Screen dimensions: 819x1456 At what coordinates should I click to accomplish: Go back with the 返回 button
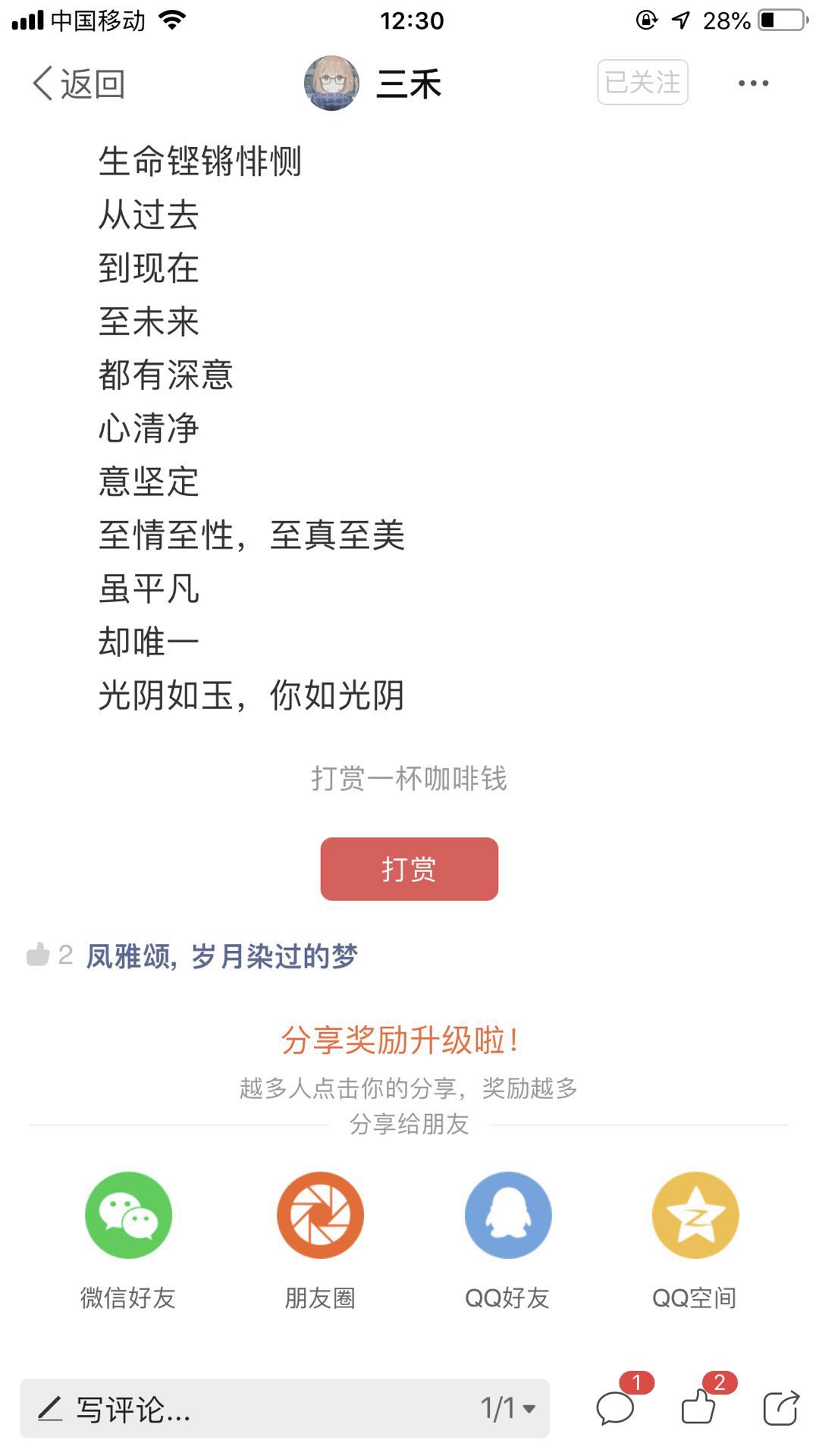click(x=79, y=83)
